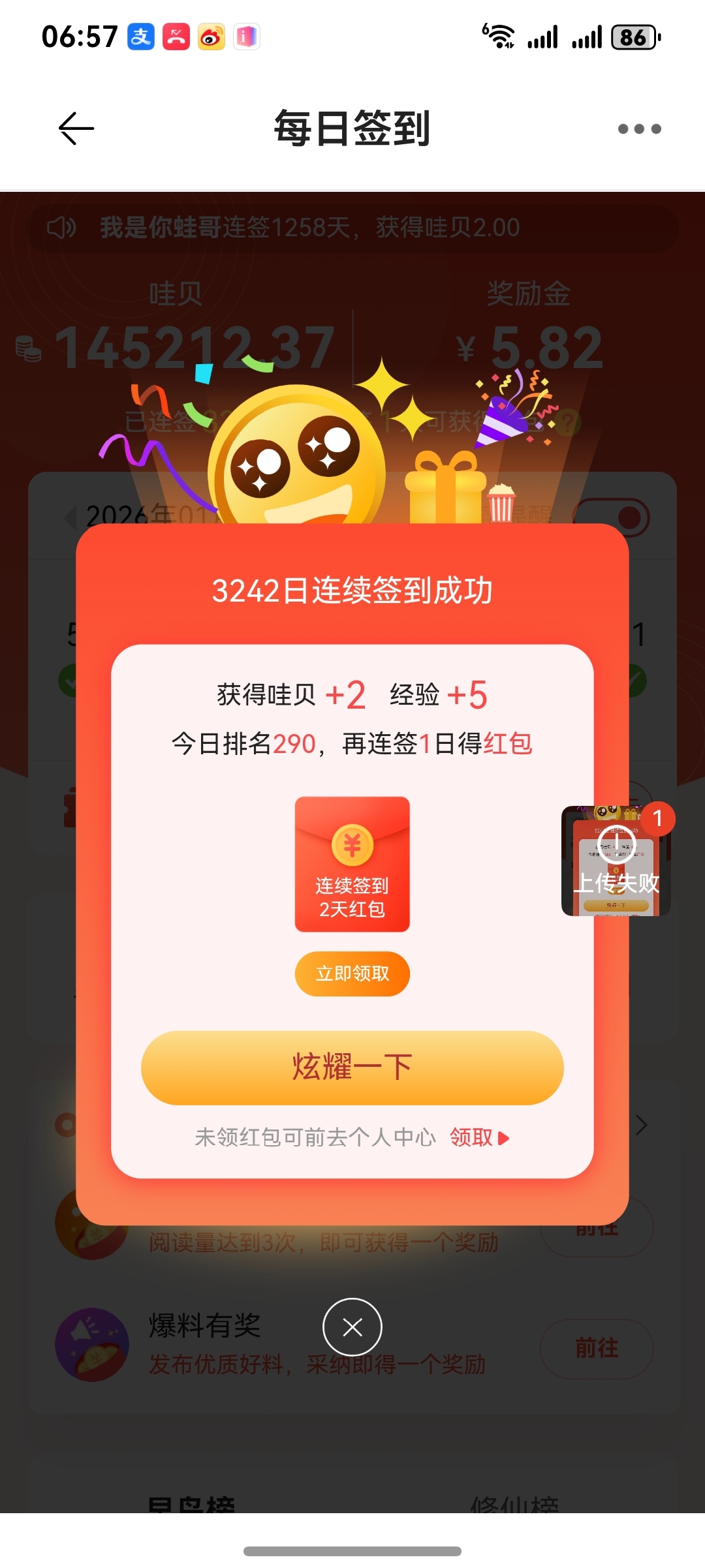Open the 上传失败 screenshot thumbnail
Image resolution: width=705 pixels, height=1568 pixels.
tap(616, 861)
